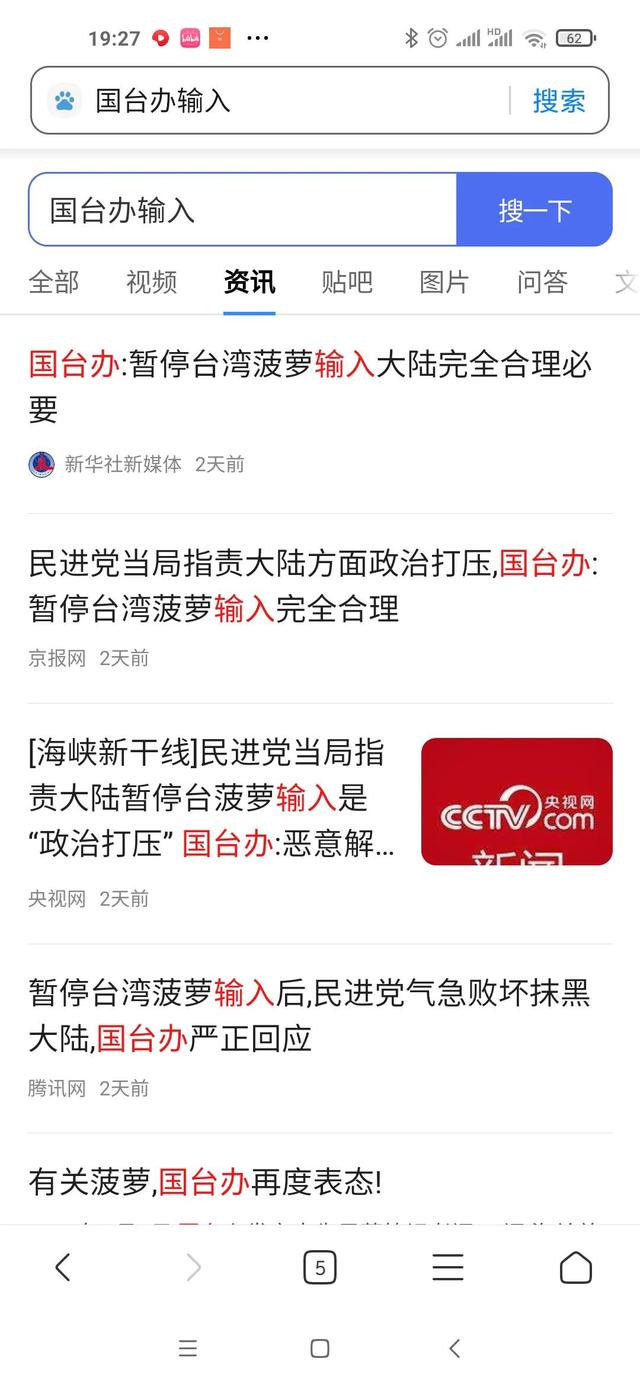Focus the Baidu search box
This screenshot has width=640, height=1387.
242,210
